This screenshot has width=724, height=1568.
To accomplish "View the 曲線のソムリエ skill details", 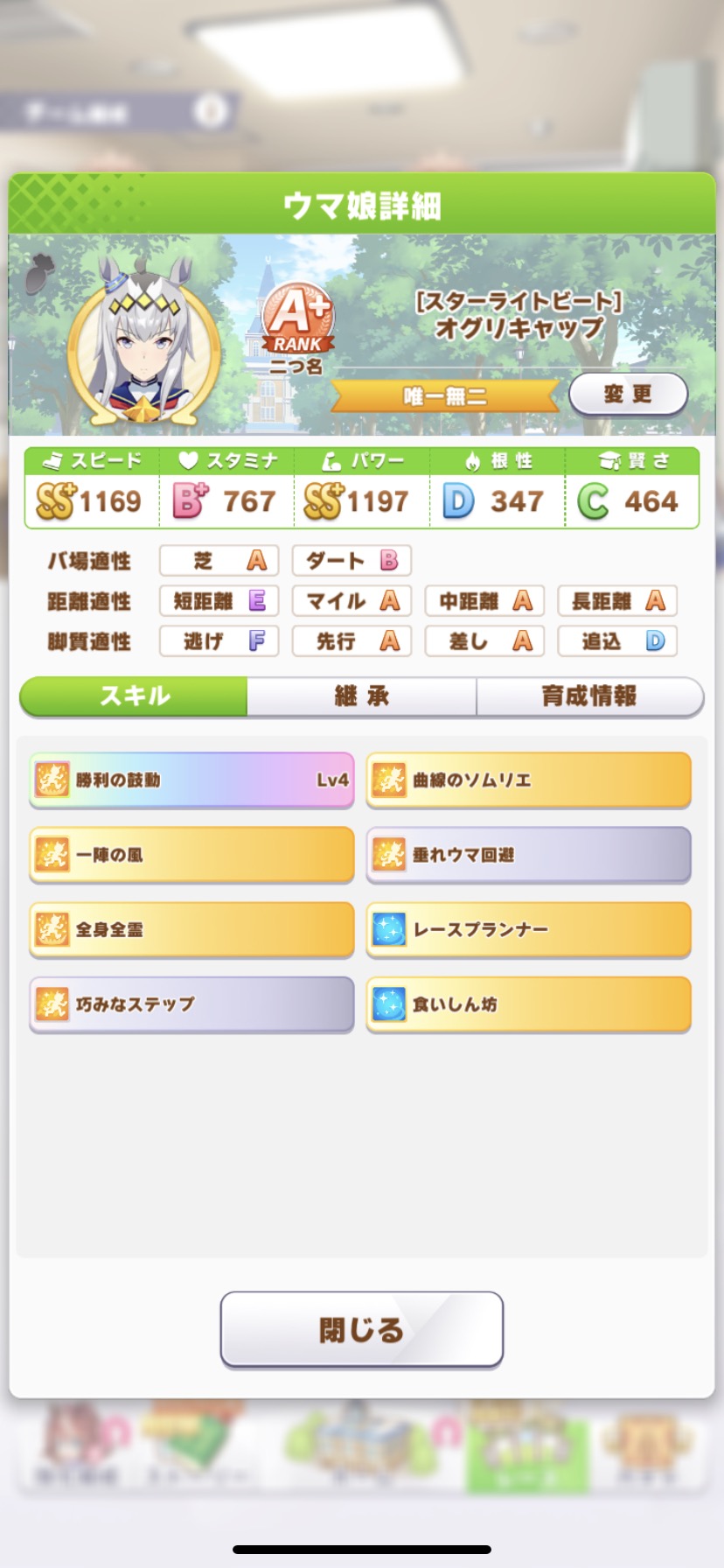I will (x=528, y=780).
